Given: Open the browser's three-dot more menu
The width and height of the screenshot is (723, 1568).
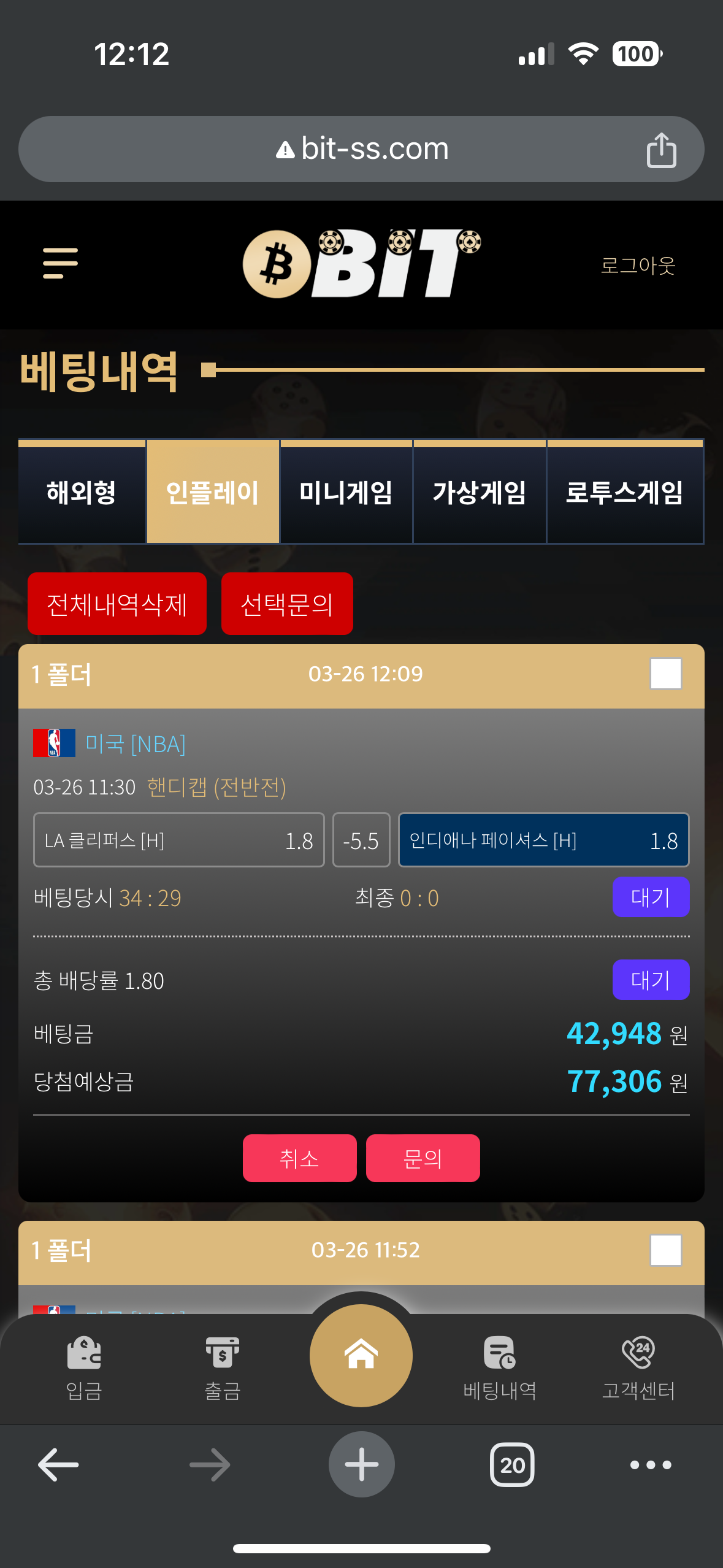Looking at the screenshot, I should tap(651, 1465).
